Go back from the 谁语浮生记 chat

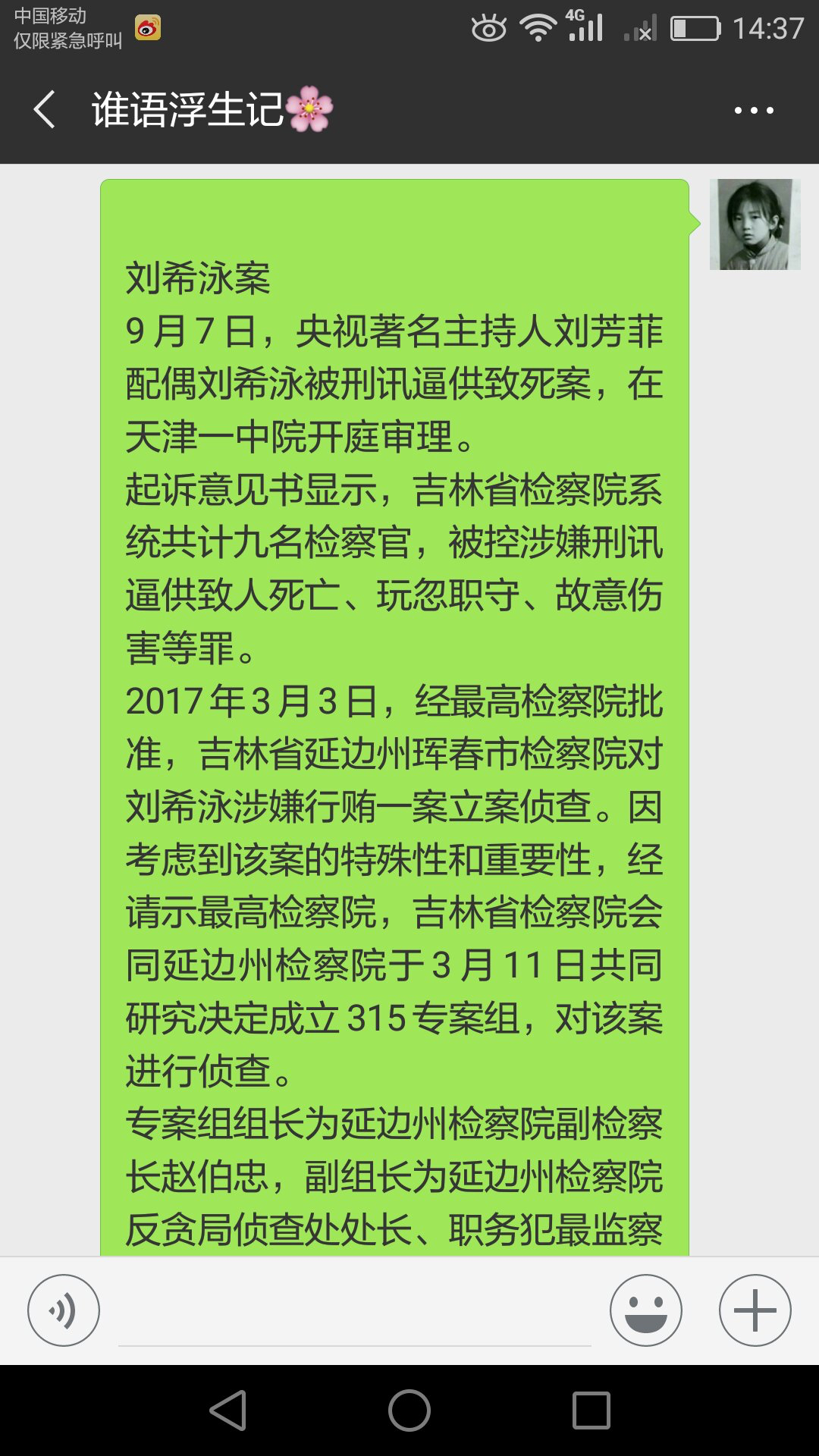(45, 110)
